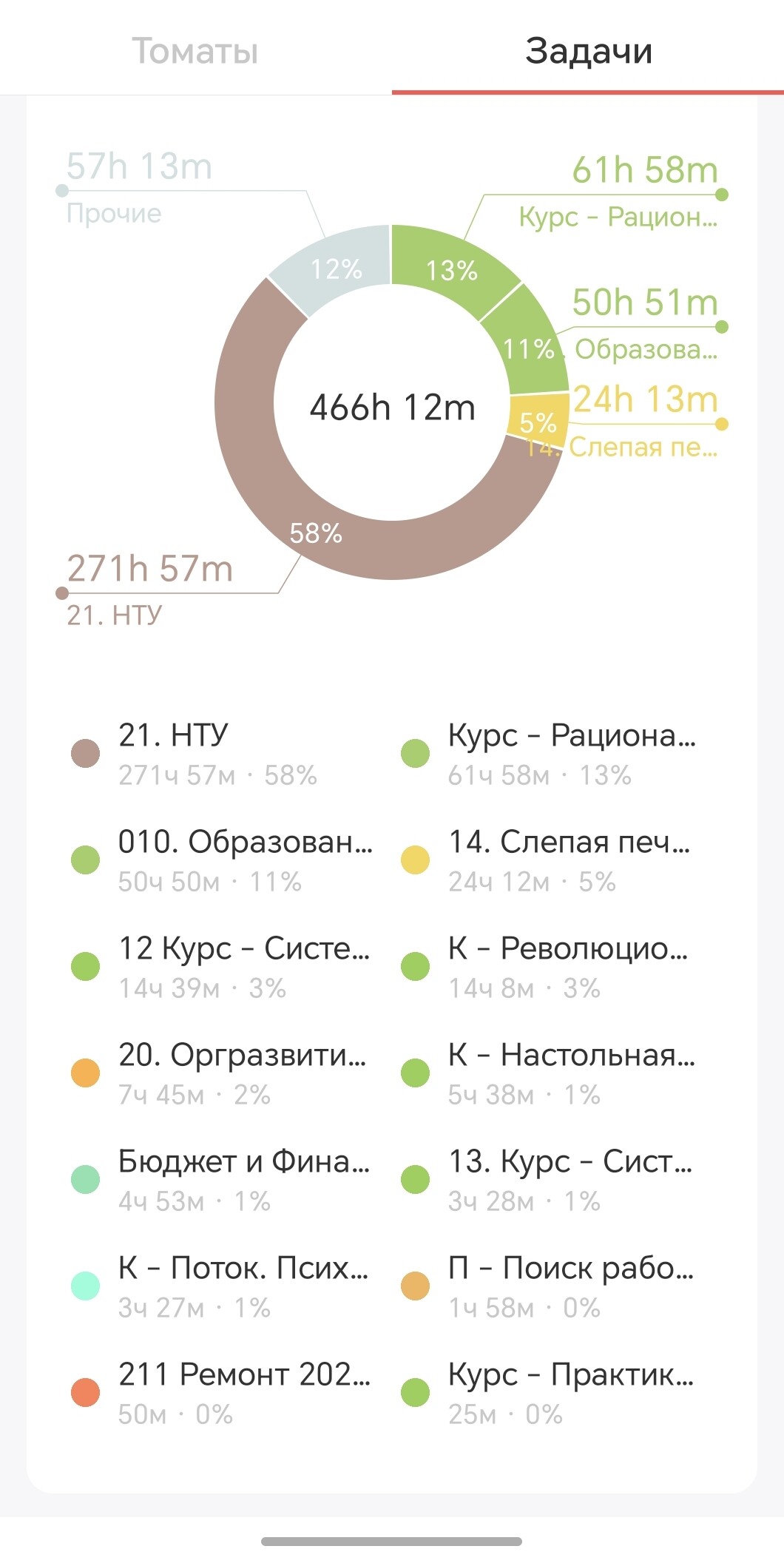Screen dimensions: 784x1566
Task: Switch to the Томаты tab
Action: (x=195, y=50)
